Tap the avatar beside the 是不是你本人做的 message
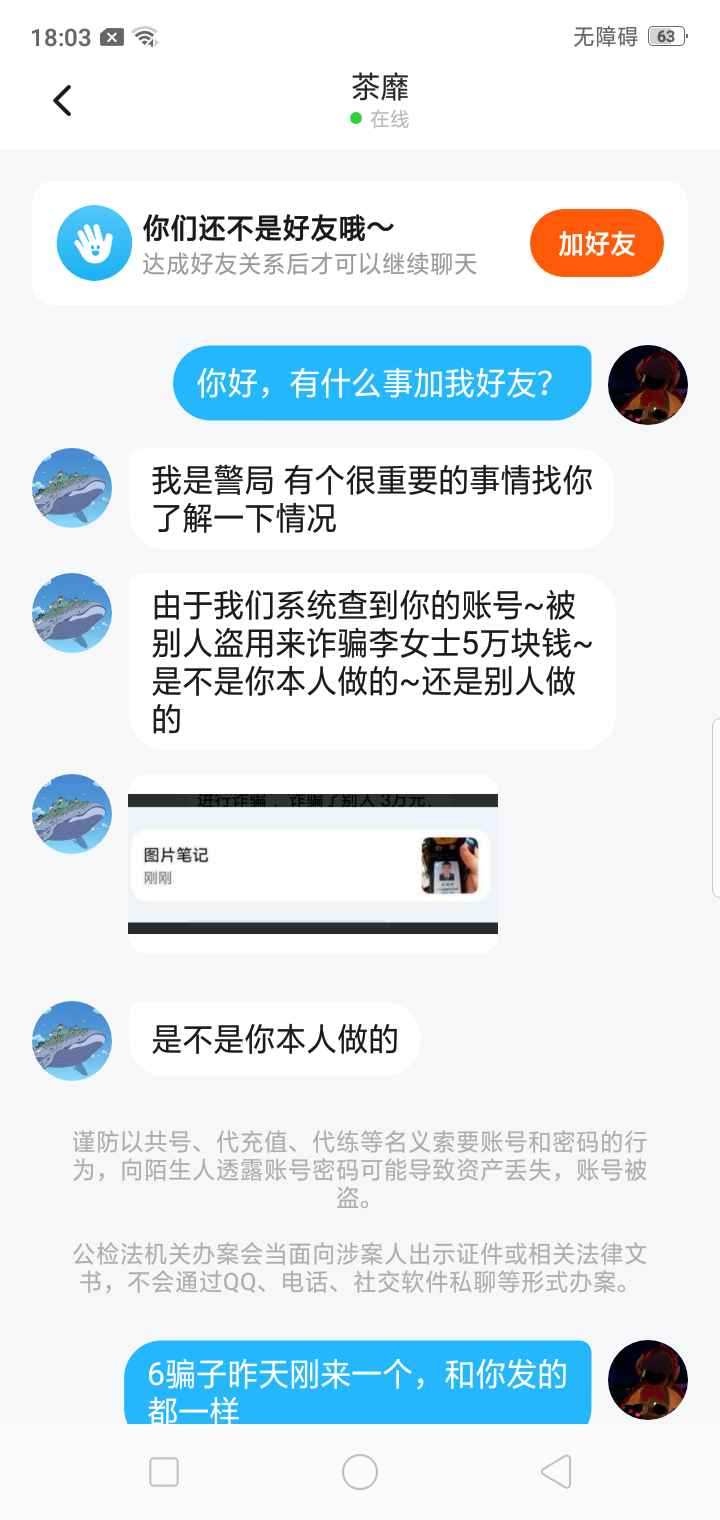 72,1040
